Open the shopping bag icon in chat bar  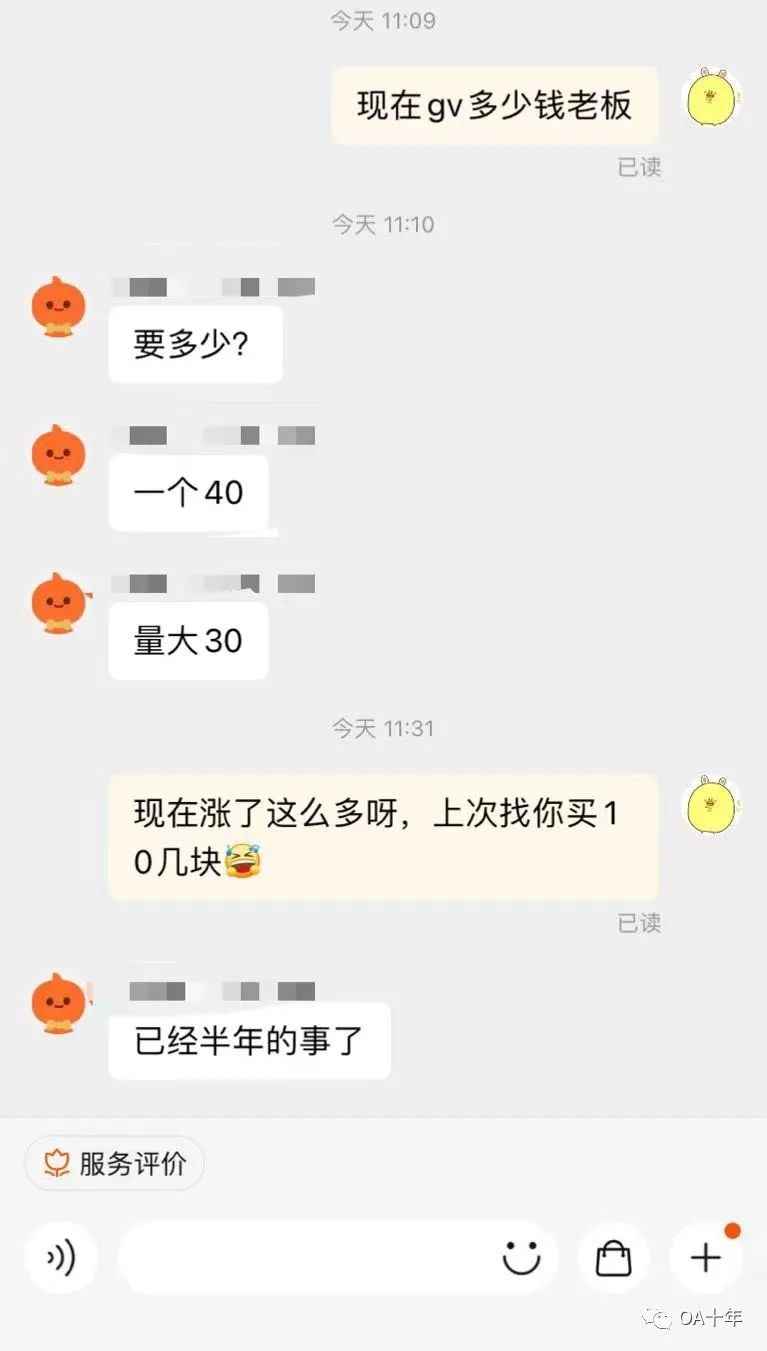pyautogui.click(x=613, y=1259)
